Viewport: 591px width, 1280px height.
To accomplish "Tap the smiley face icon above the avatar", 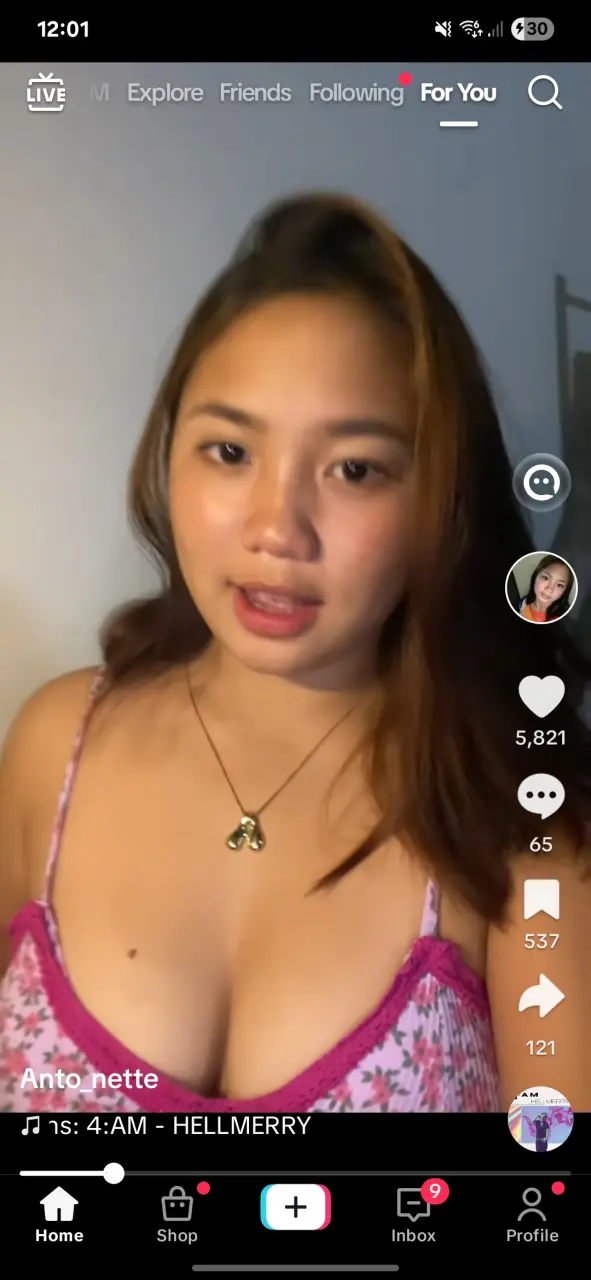I will coord(541,484).
